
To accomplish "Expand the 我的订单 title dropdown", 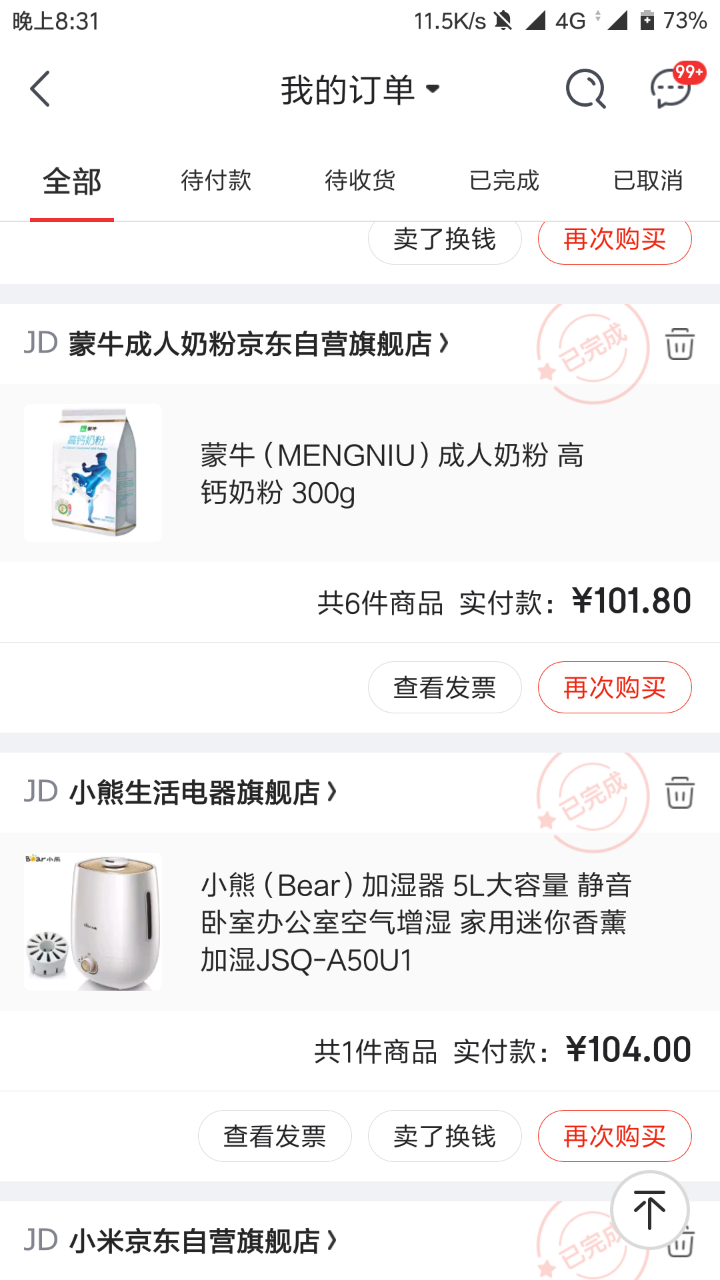I will [x=360, y=90].
